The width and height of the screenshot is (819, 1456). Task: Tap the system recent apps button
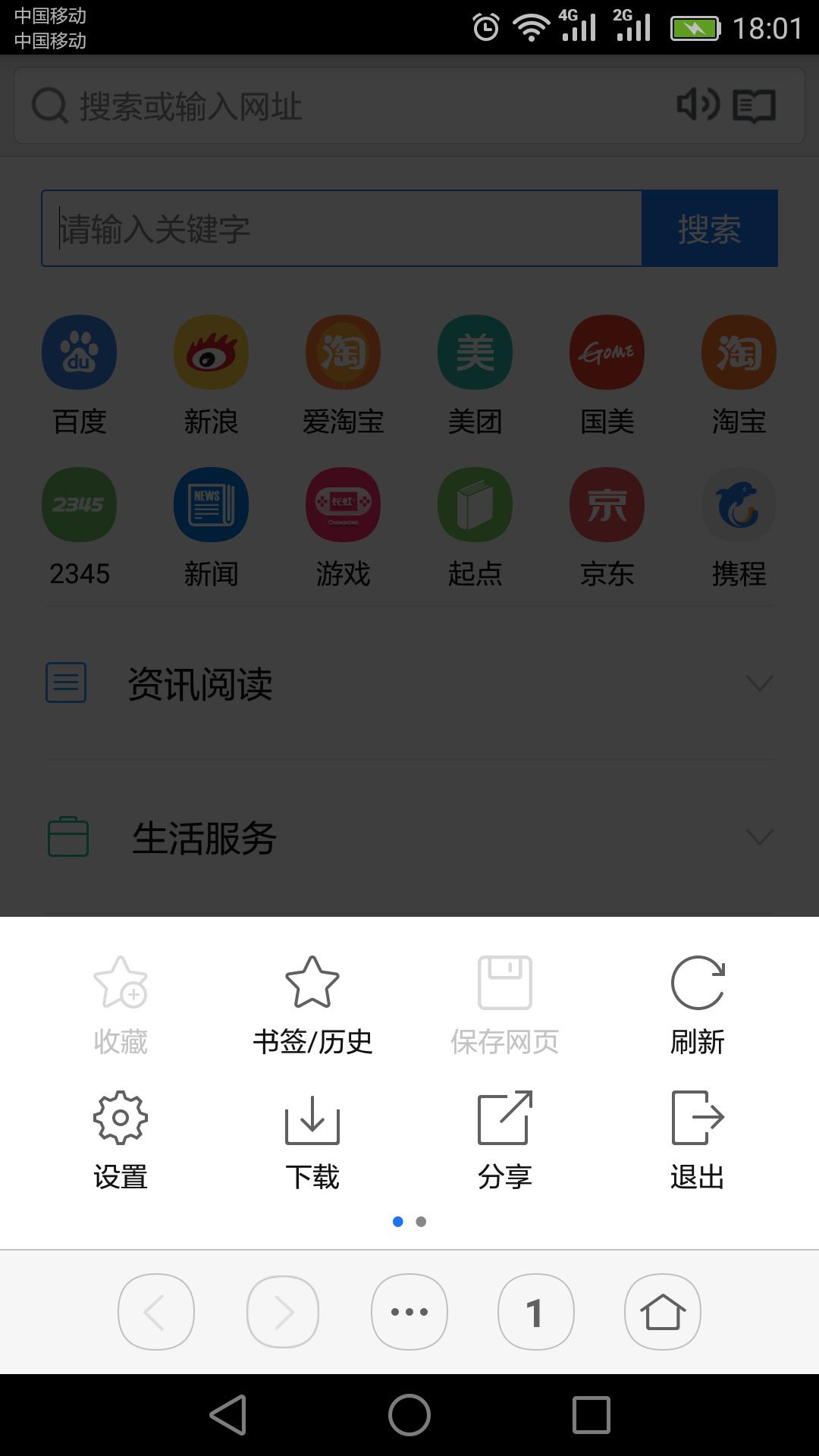pyautogui.click(x=591, y=1415)
